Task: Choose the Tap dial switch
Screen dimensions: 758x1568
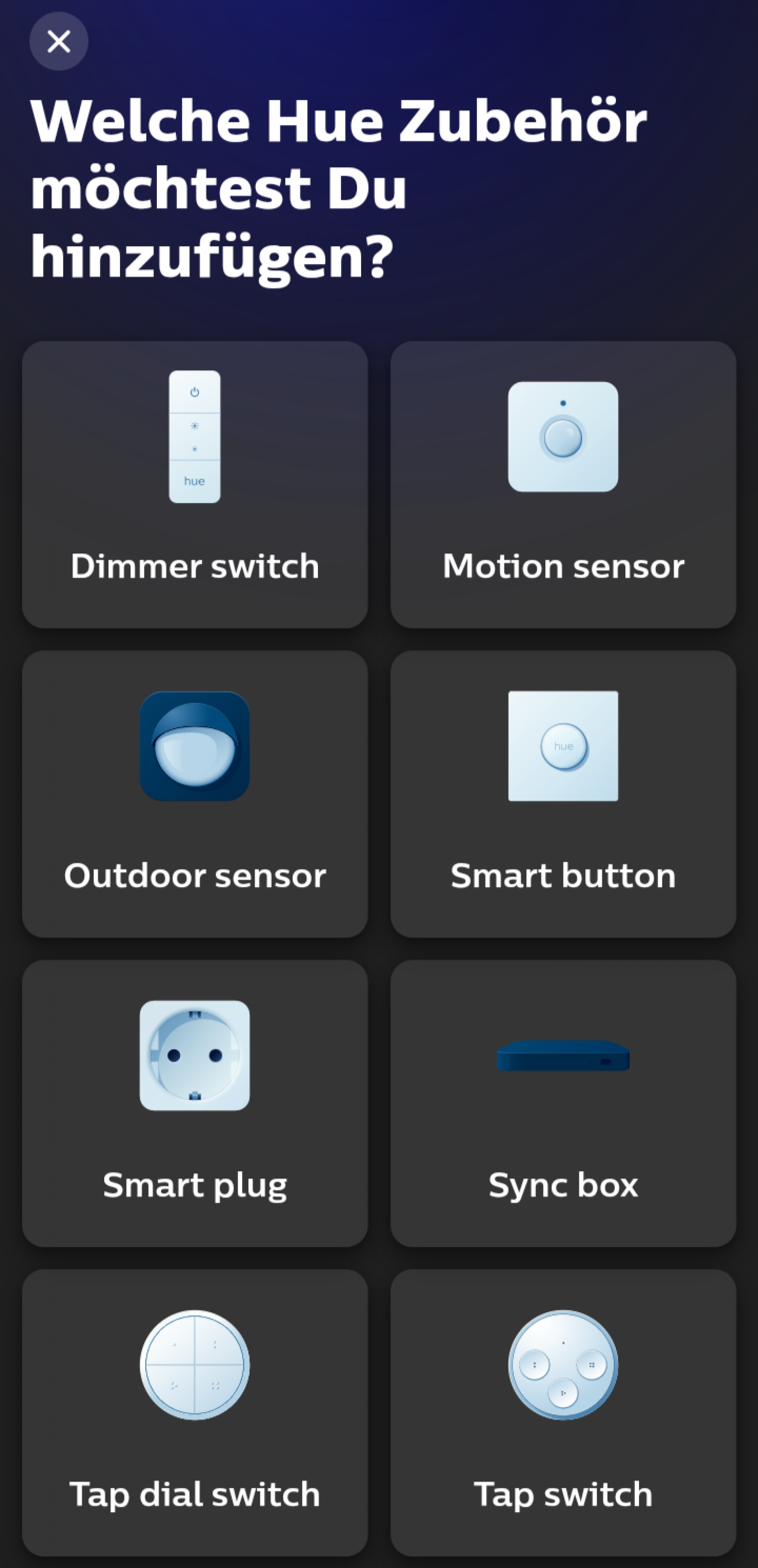Action: (195, 1412)
